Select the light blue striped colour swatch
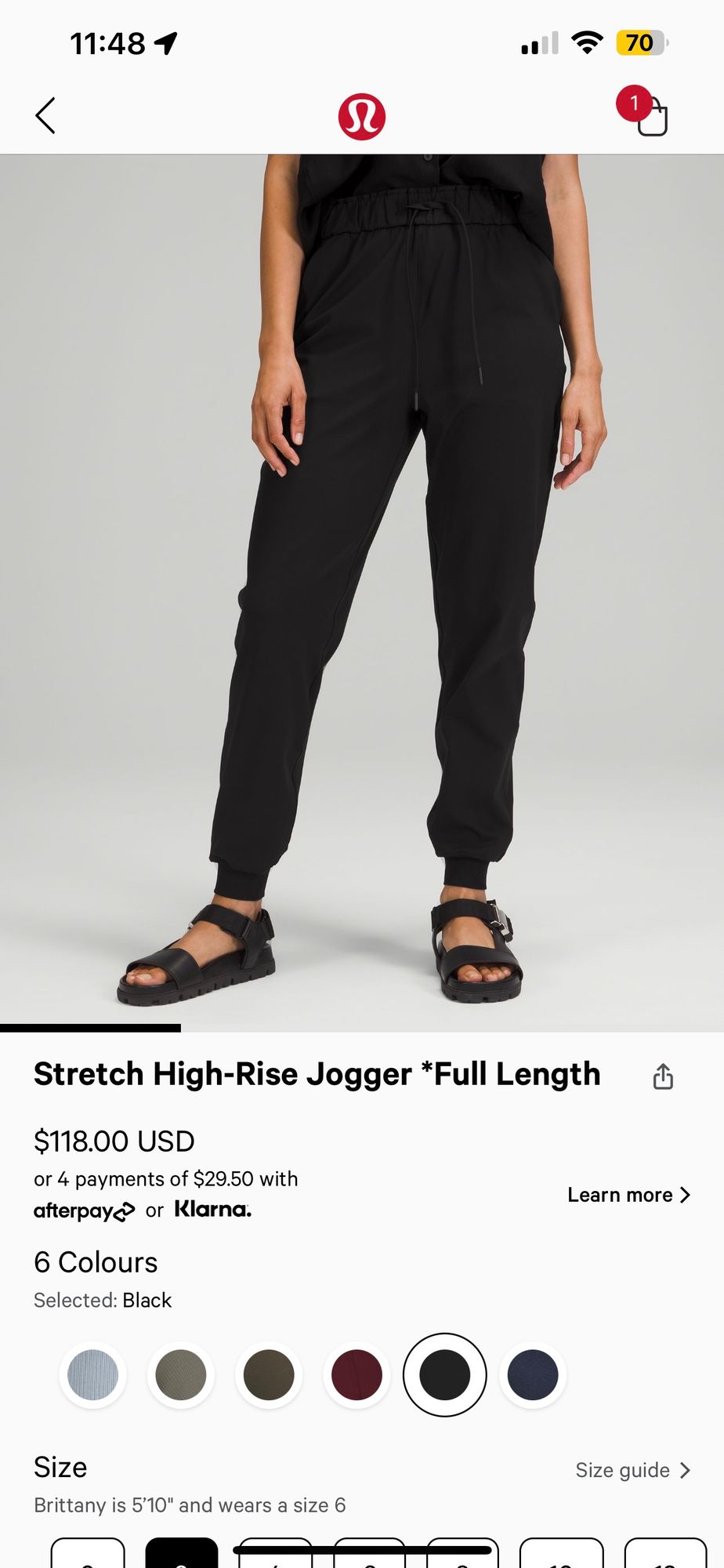This screenshot has width=724, height=1568. click(93, 1375)
